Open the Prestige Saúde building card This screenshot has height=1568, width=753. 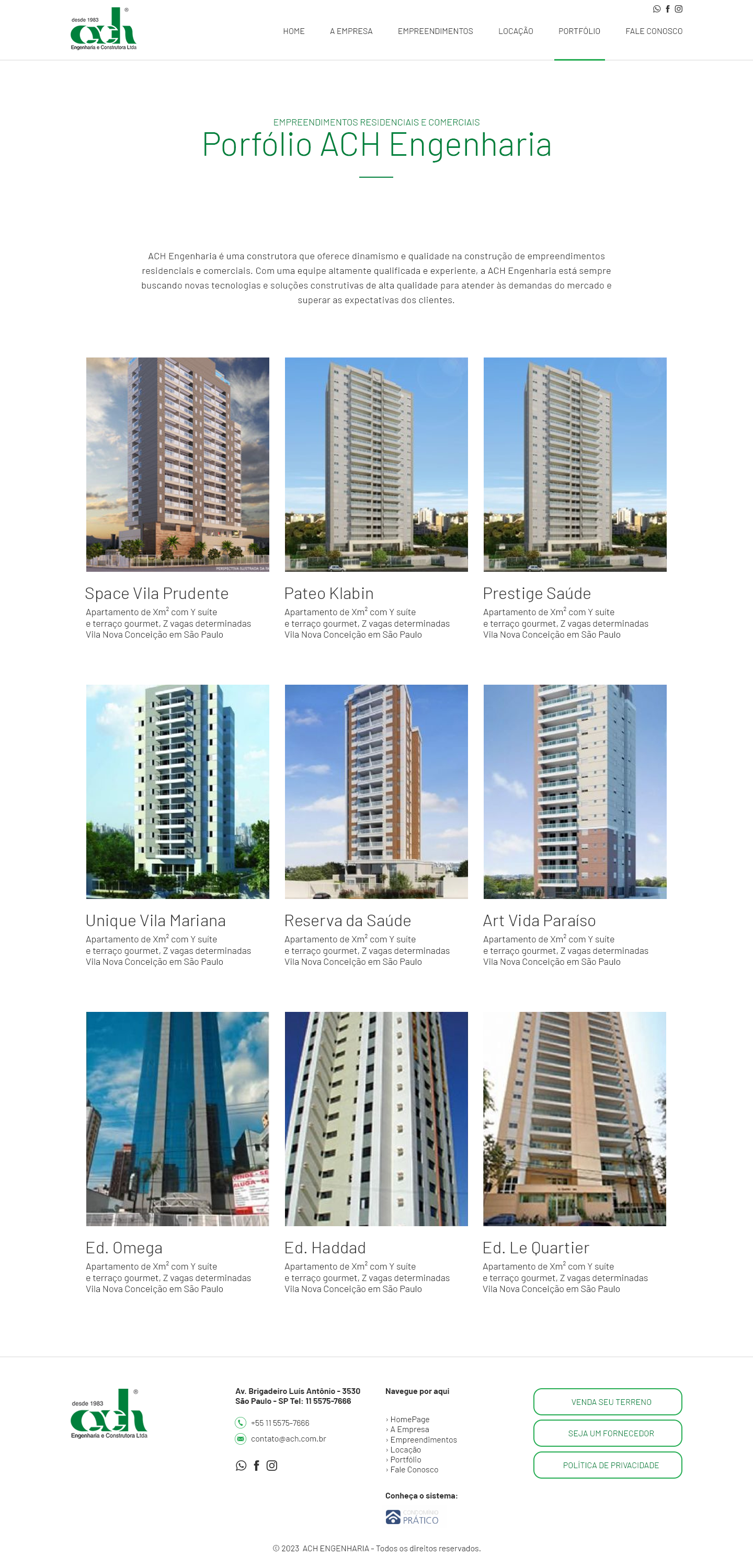[575, 465]
